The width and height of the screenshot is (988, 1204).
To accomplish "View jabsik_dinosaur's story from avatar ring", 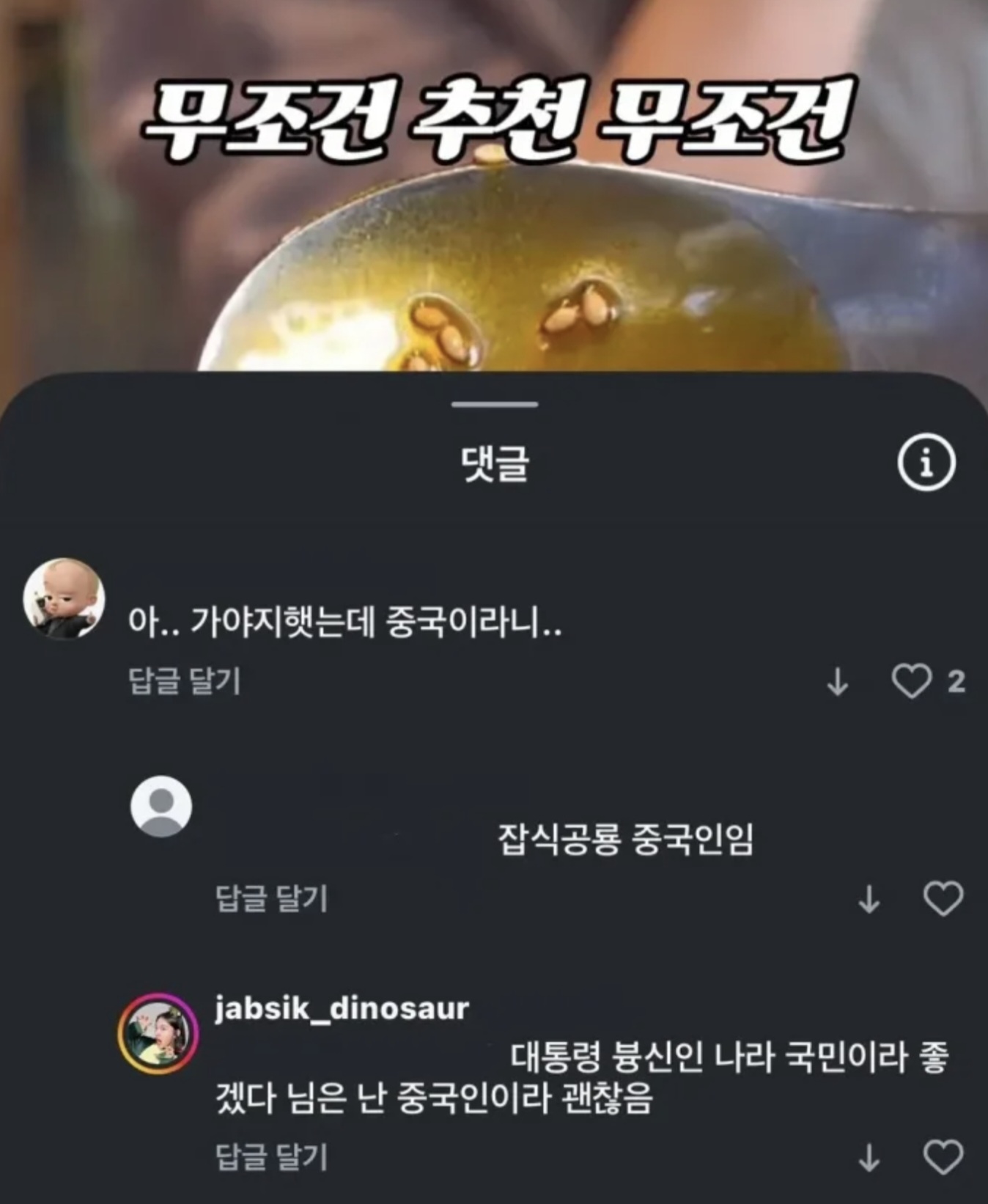I will (158, 1034).
